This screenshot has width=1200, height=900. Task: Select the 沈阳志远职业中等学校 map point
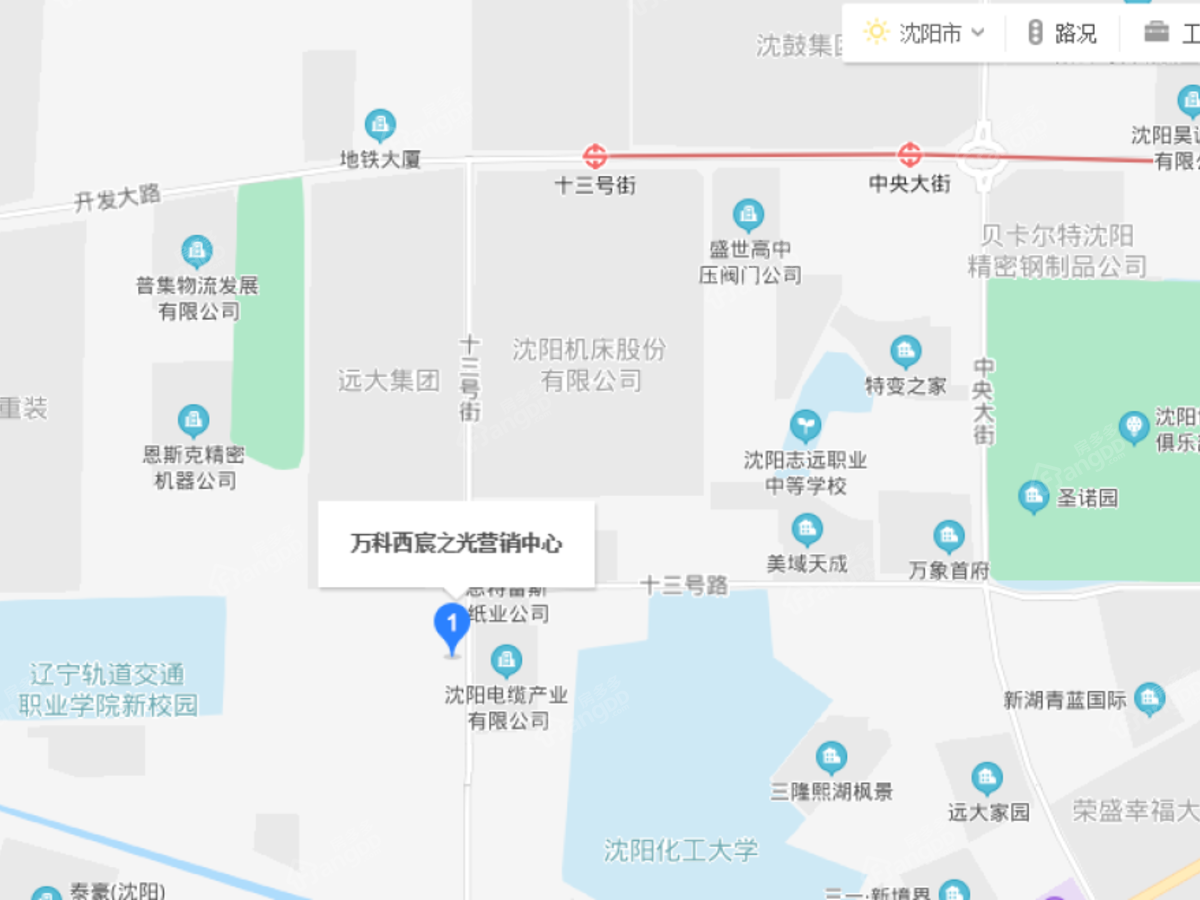point(805,428)
